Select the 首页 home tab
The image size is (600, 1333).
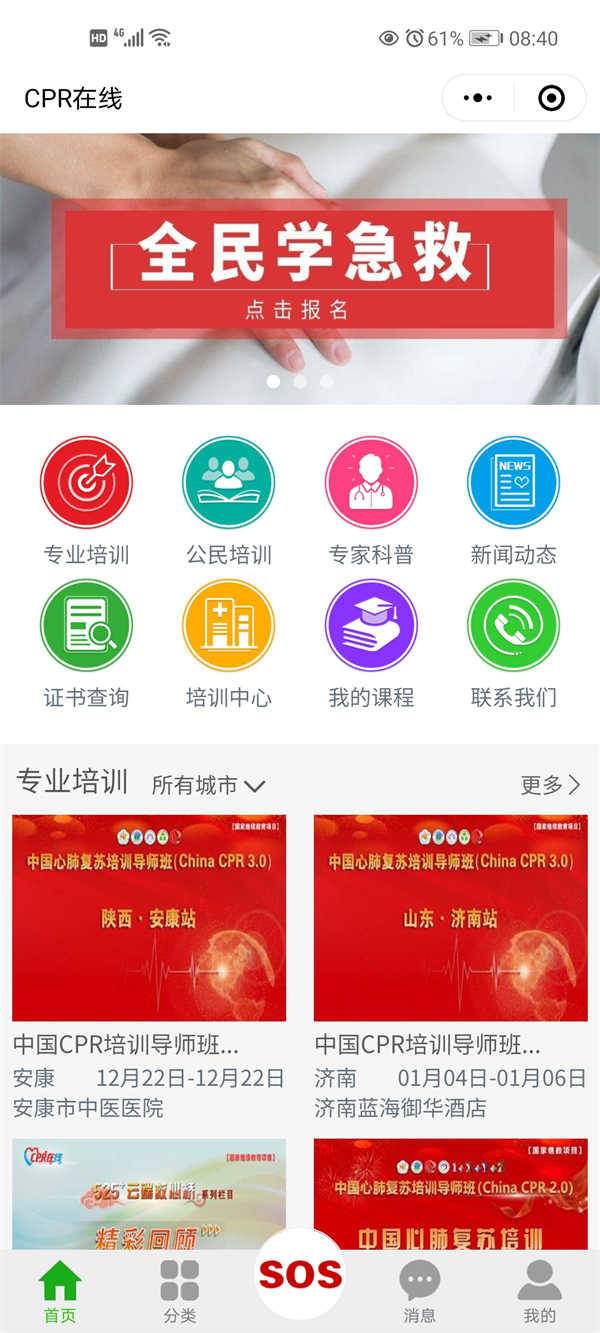point(60,1290)
